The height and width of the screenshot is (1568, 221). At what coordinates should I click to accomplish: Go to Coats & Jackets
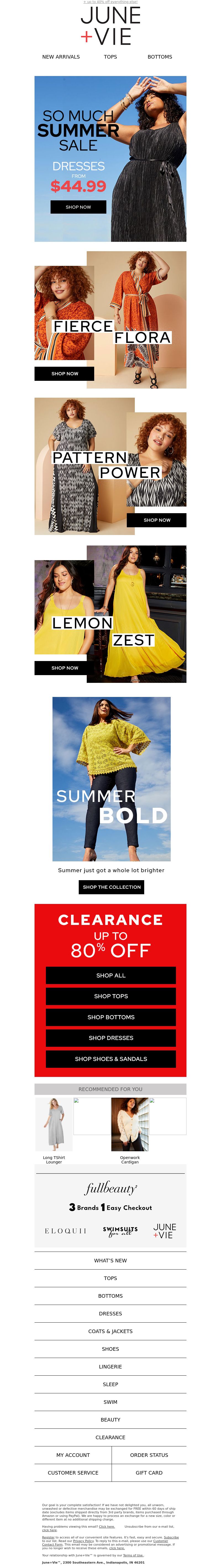110,1331
